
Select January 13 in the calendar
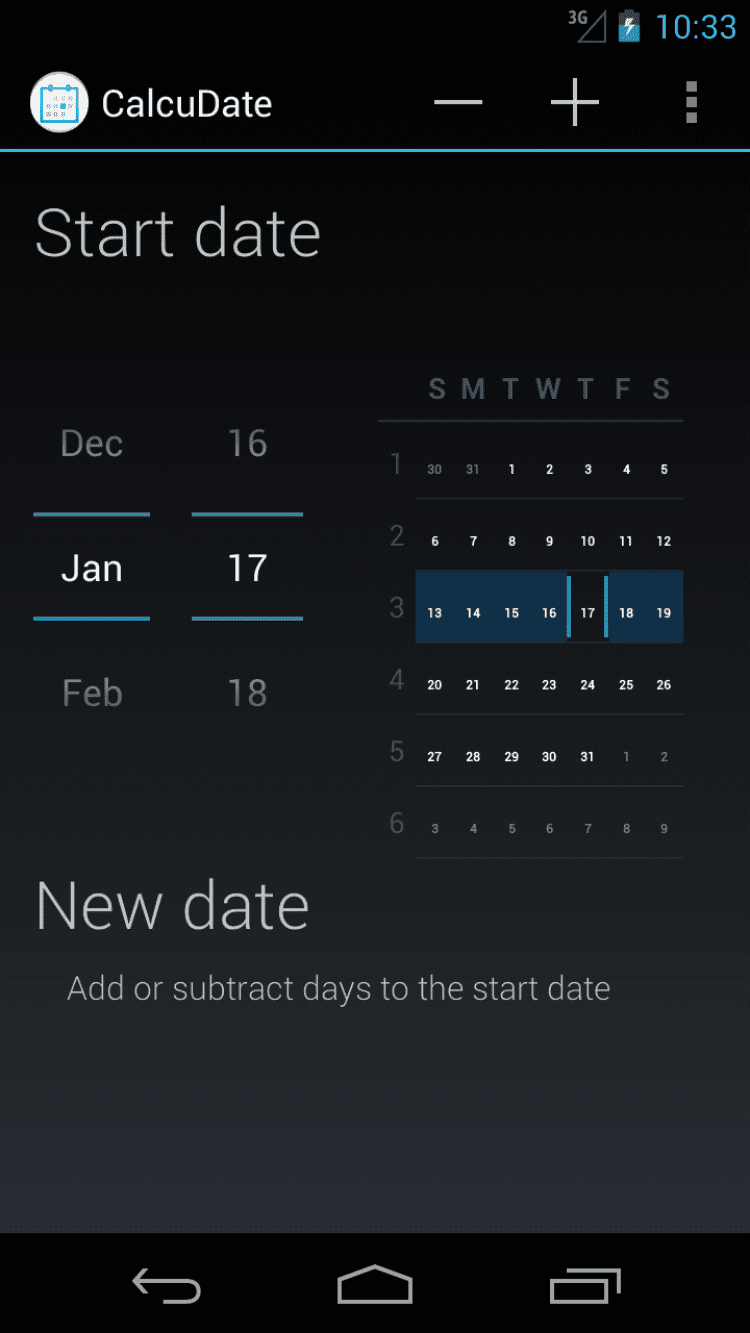[x=434, y=613]
